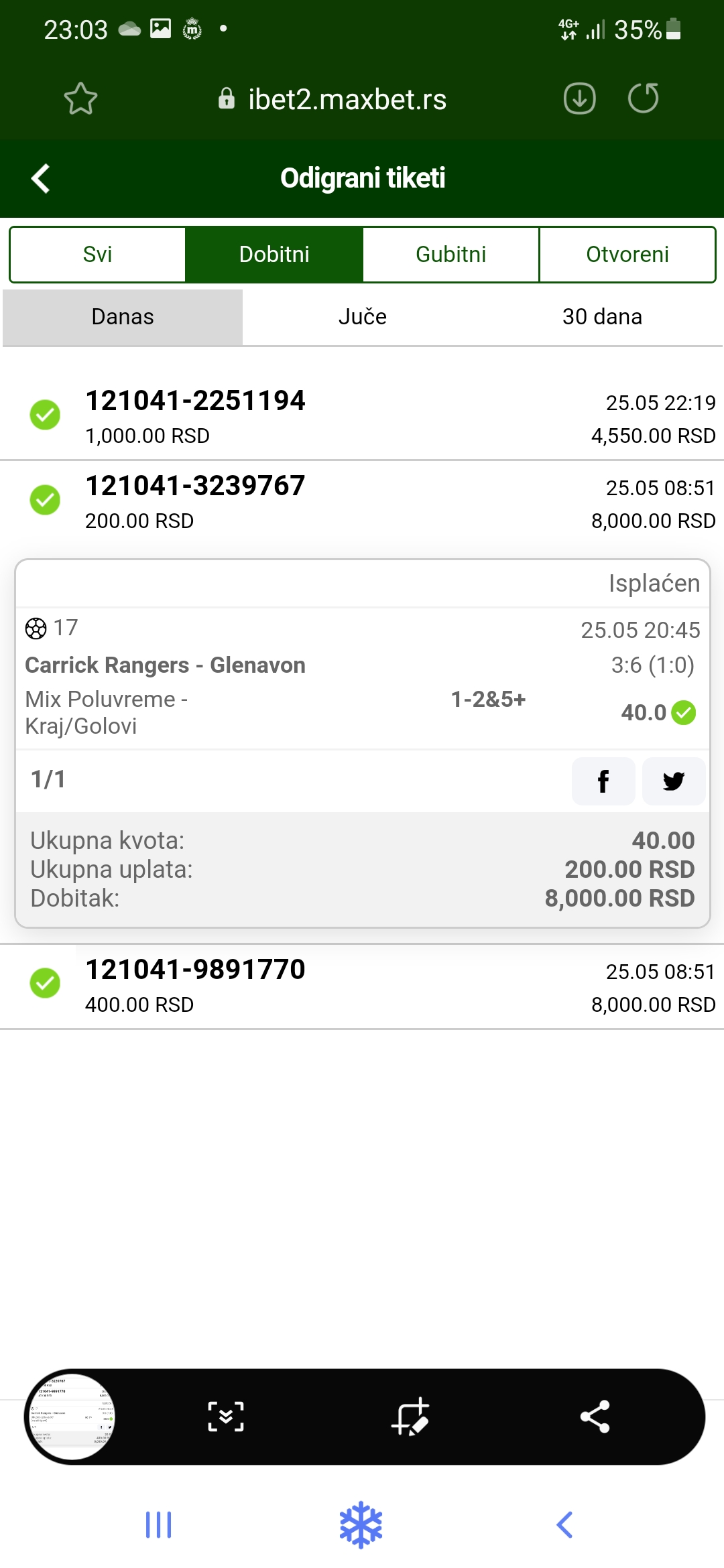This screenshot has height=1568, width=724.
Task: Select the Dobitni tab
Action: pyautogui.click(x=274, y=255)
